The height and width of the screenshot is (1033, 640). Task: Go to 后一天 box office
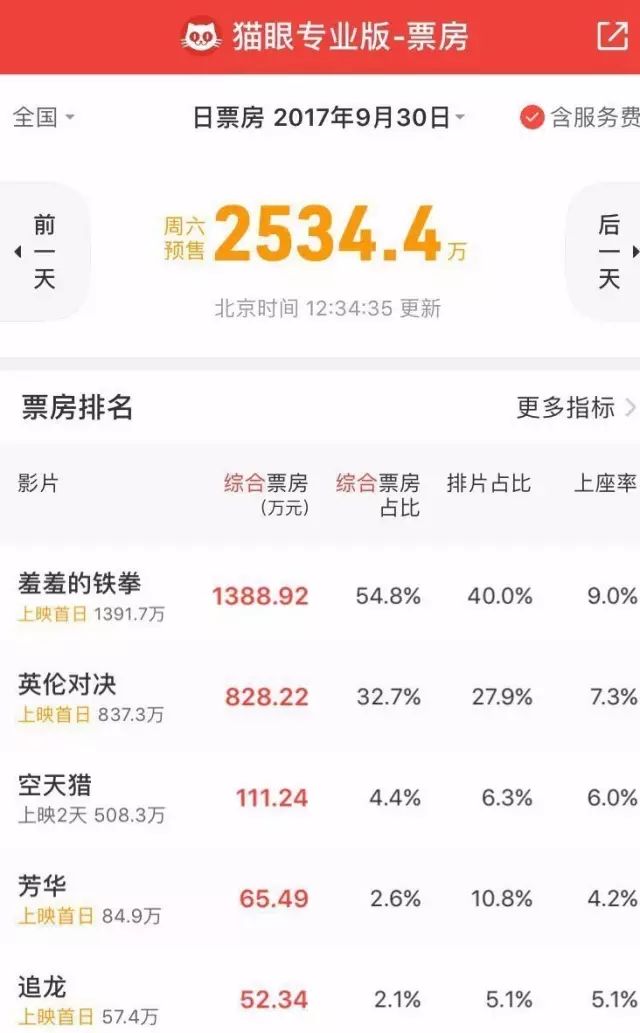tap(606, 252)
